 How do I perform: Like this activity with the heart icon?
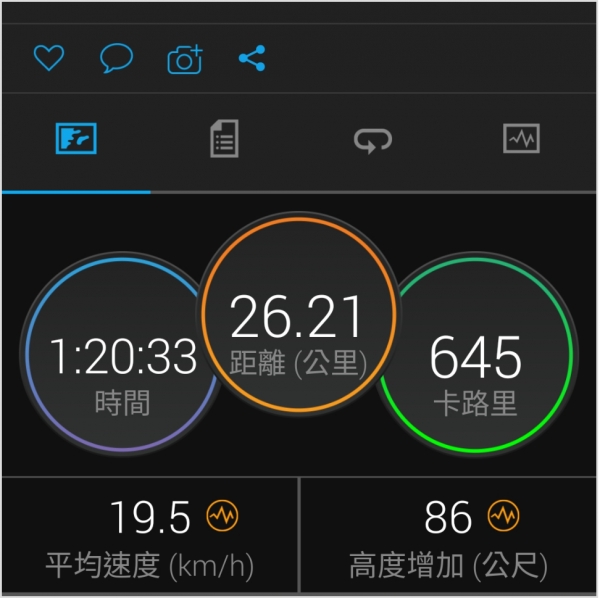point(48,59)
